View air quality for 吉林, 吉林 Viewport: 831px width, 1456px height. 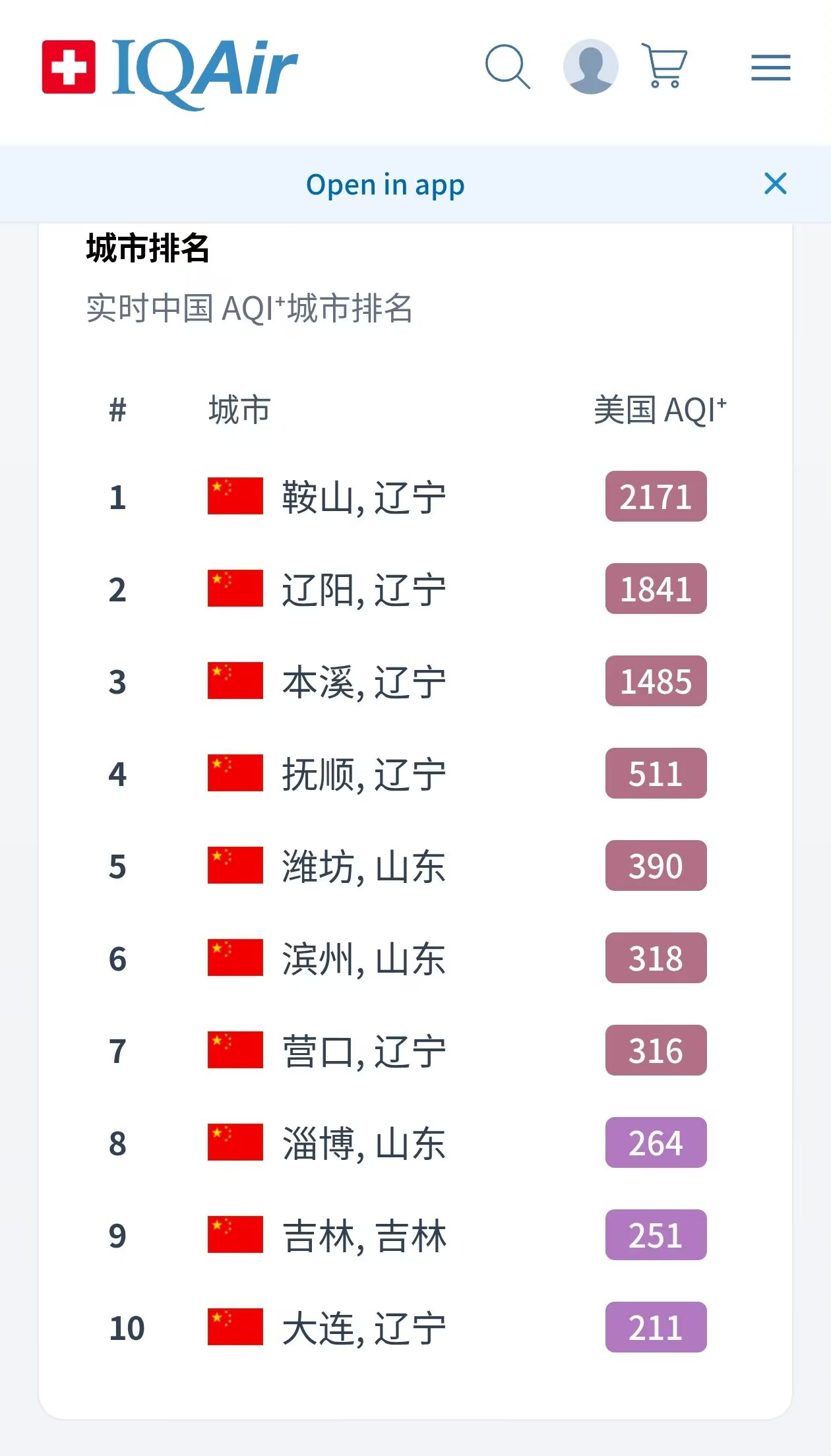[x=363, y=1236]
